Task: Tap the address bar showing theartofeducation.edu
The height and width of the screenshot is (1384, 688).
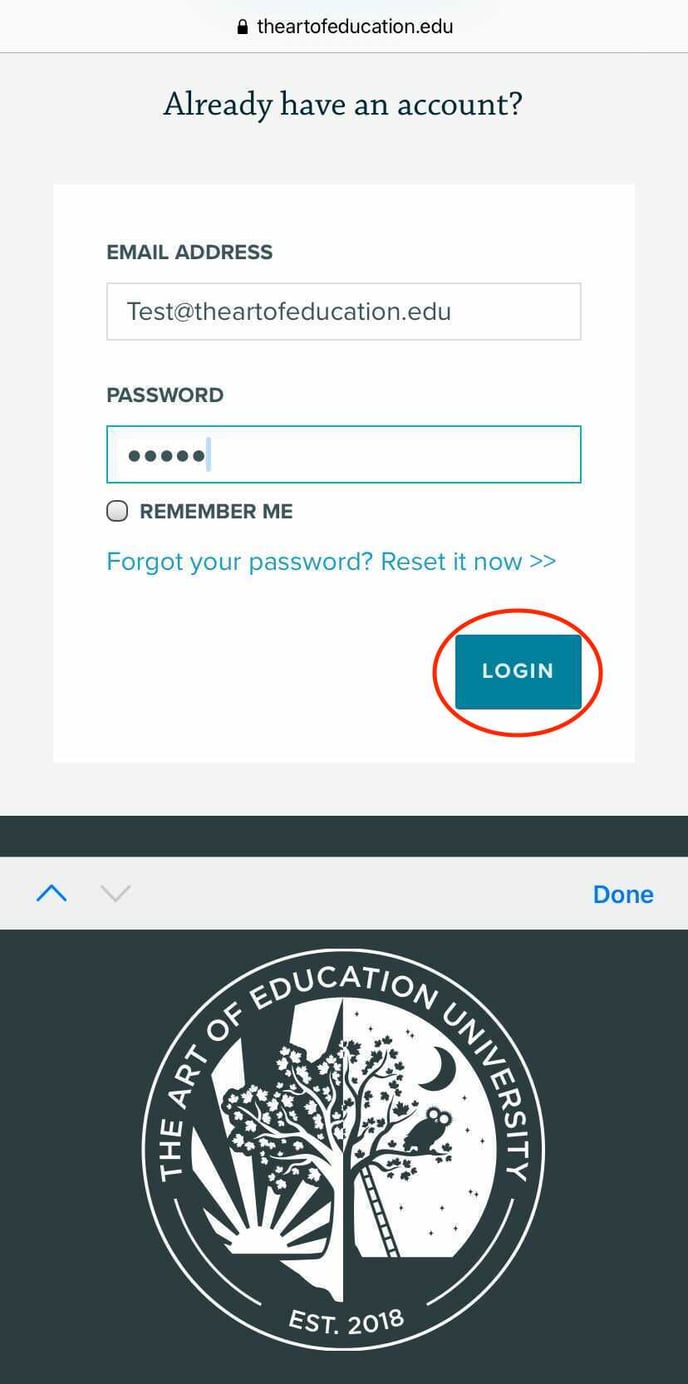Action: [x=344, y=27]
